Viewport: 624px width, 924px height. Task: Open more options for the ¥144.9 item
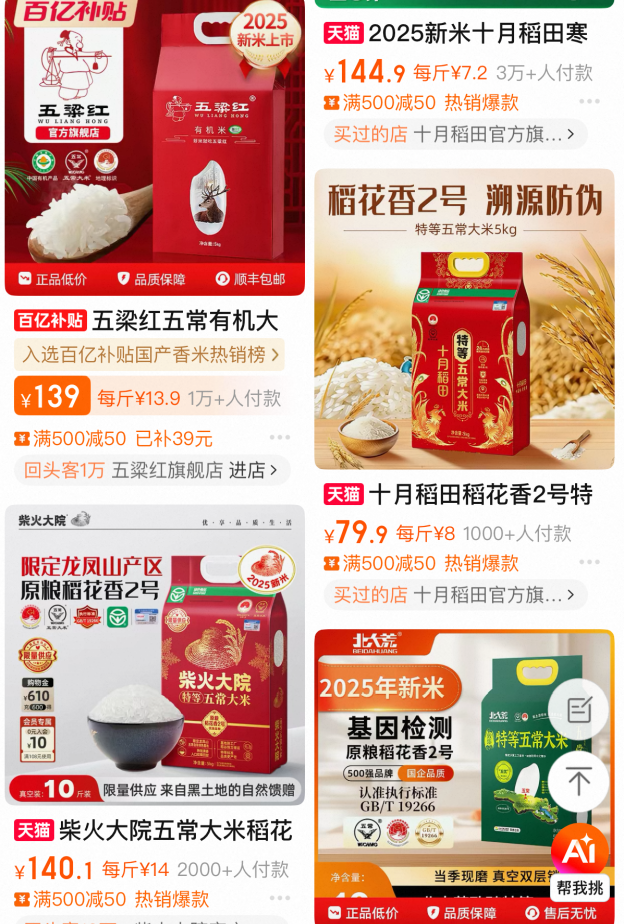tap(589, 102)
